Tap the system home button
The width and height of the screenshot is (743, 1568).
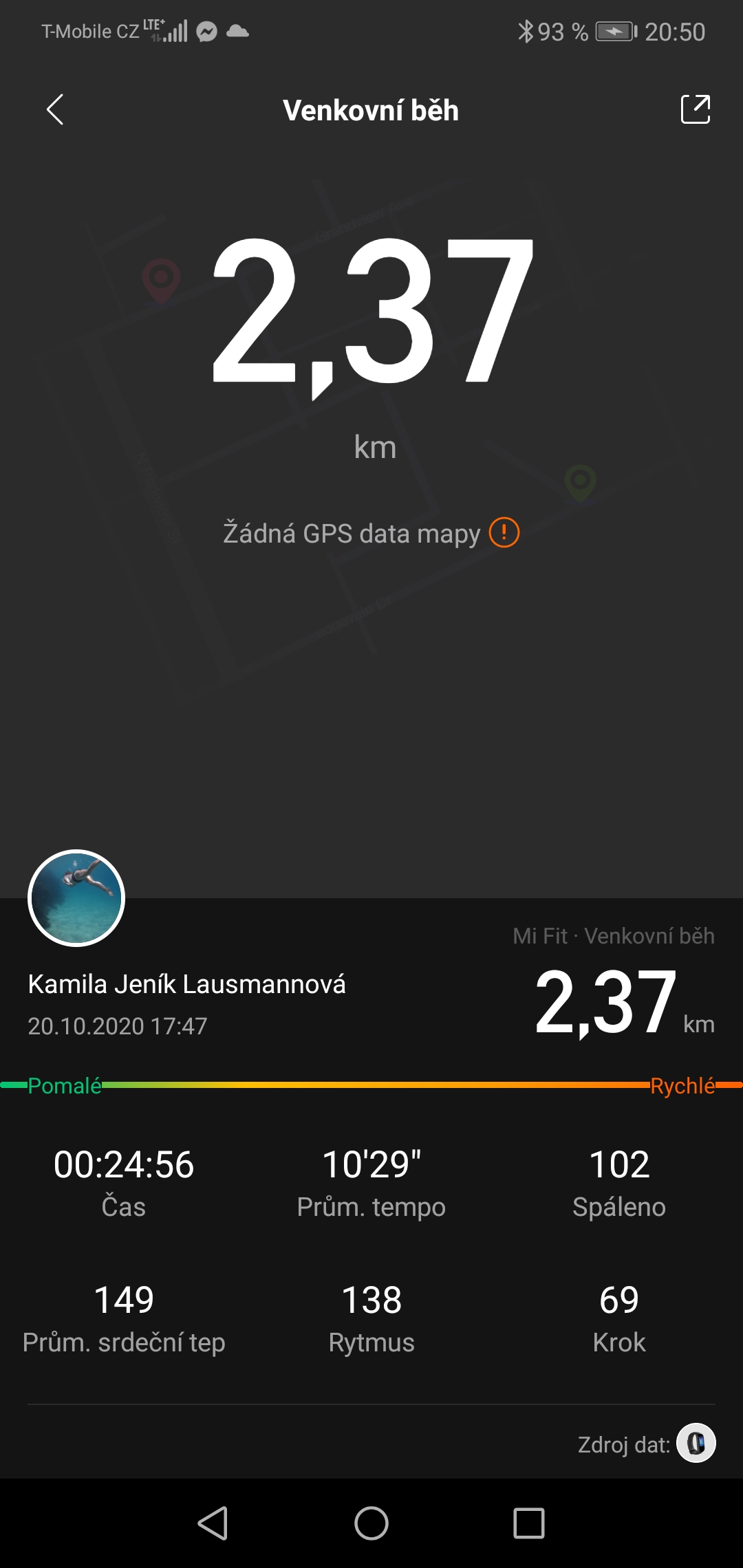[371, 1523]
